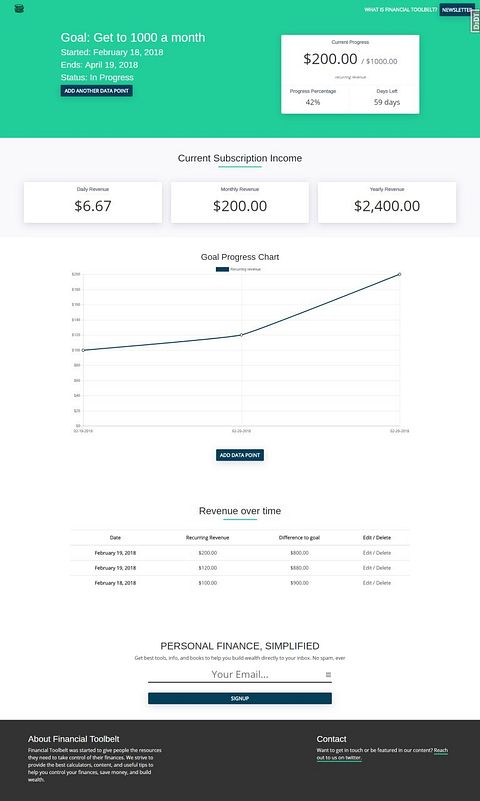Viewport: 480px width, 801px height.
Task: Edit the $200.00 revenue entry
Action: click(x=367, y=553)
